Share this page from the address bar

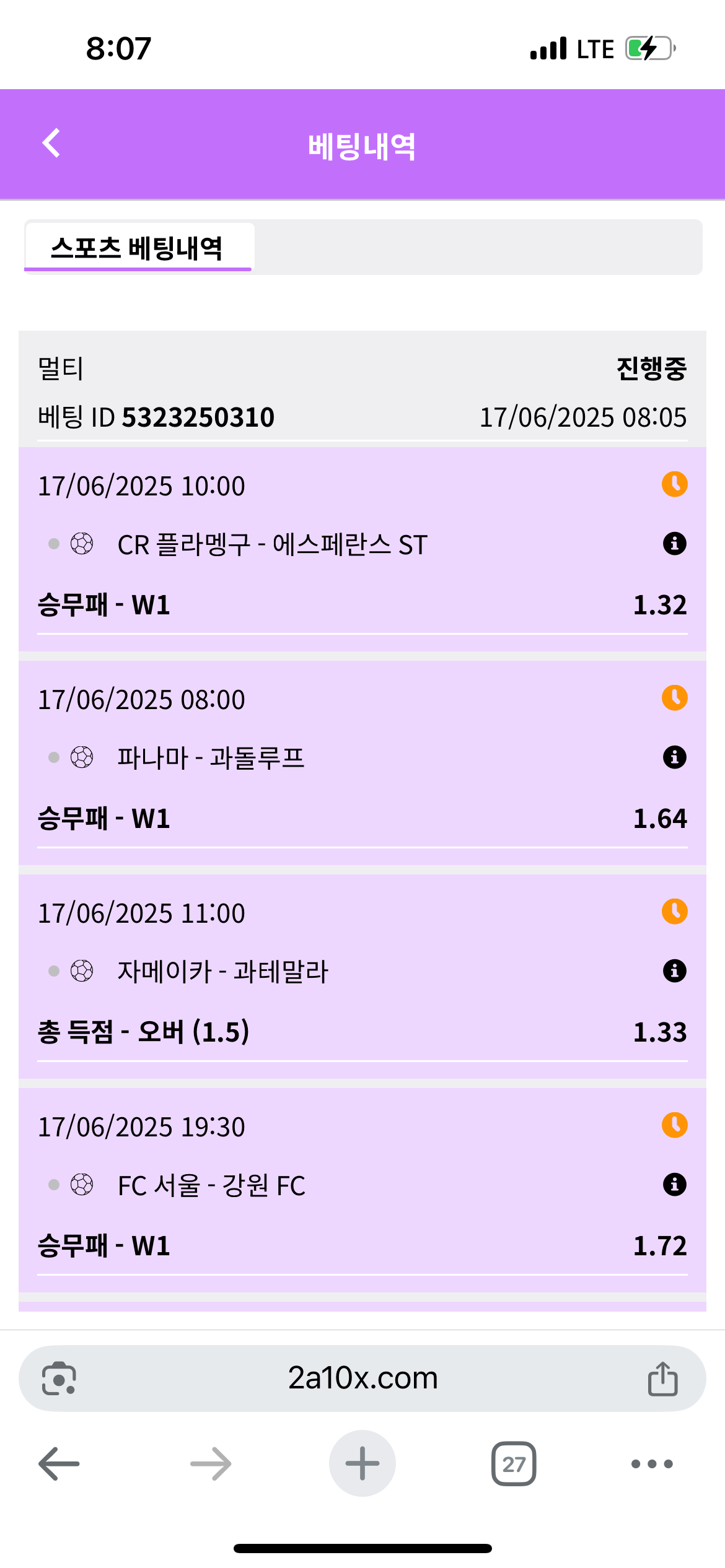[662, 1379]
